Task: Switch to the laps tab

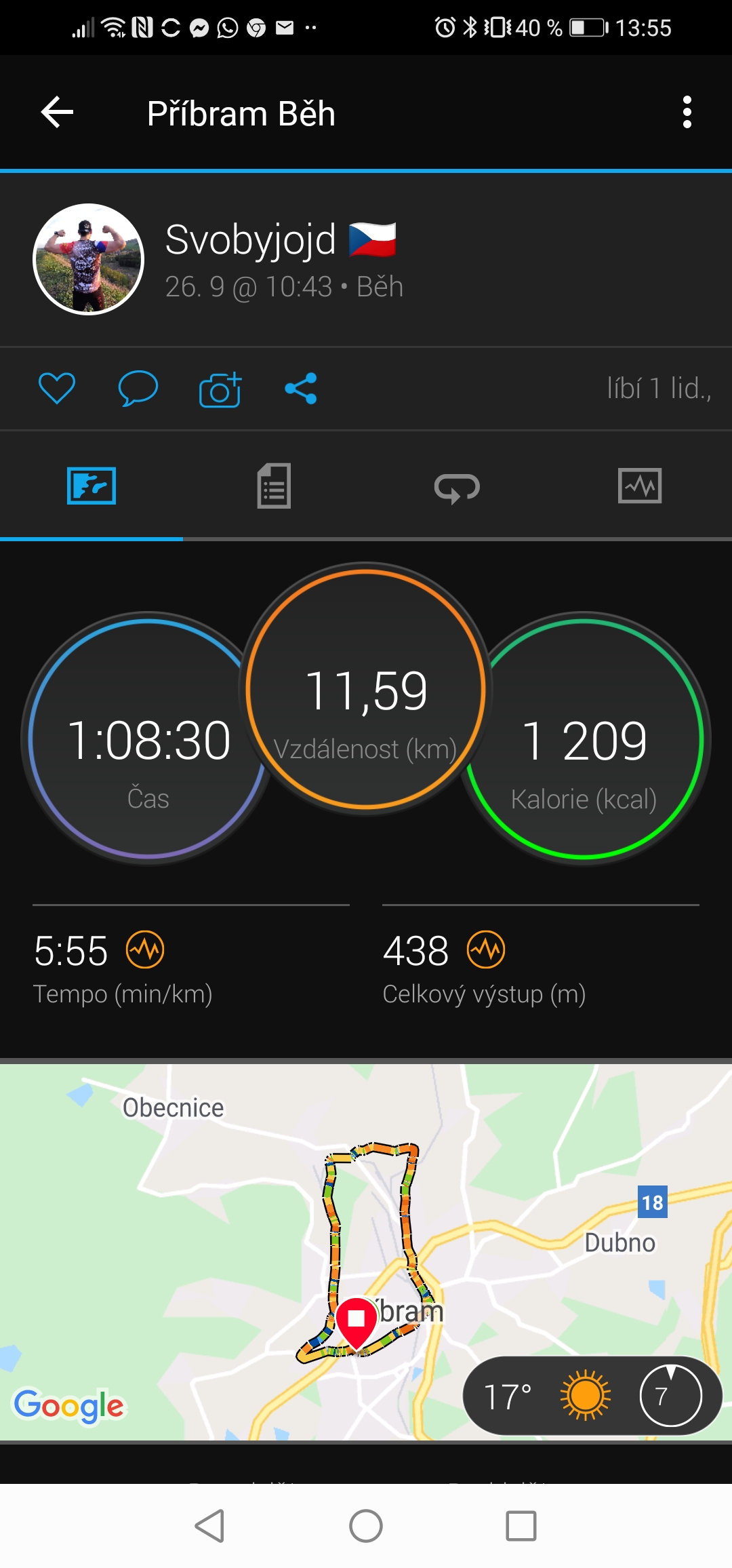Action: (x=457, y=487)
